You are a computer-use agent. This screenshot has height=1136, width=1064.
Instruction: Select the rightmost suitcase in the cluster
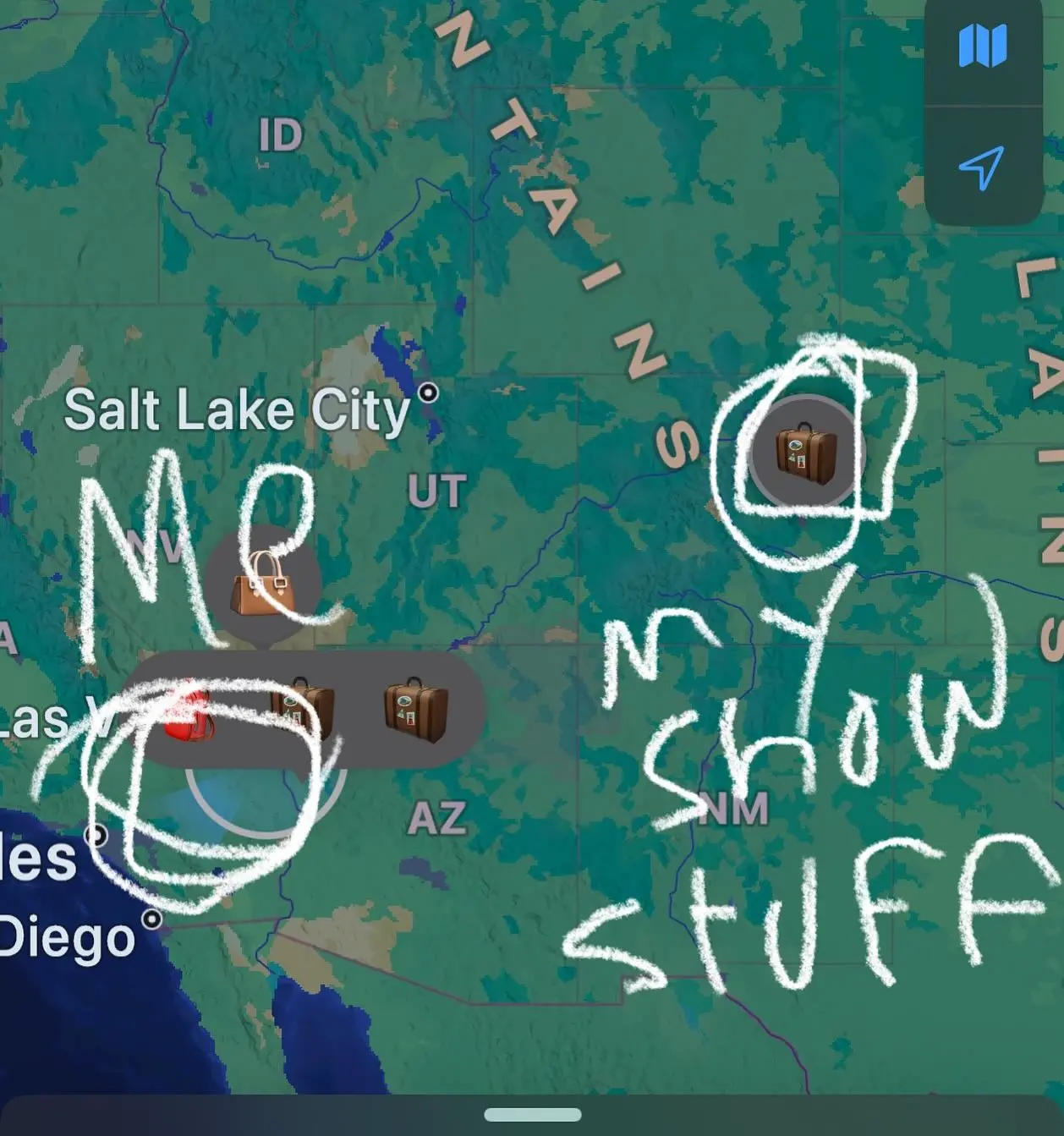coord(415,710)
